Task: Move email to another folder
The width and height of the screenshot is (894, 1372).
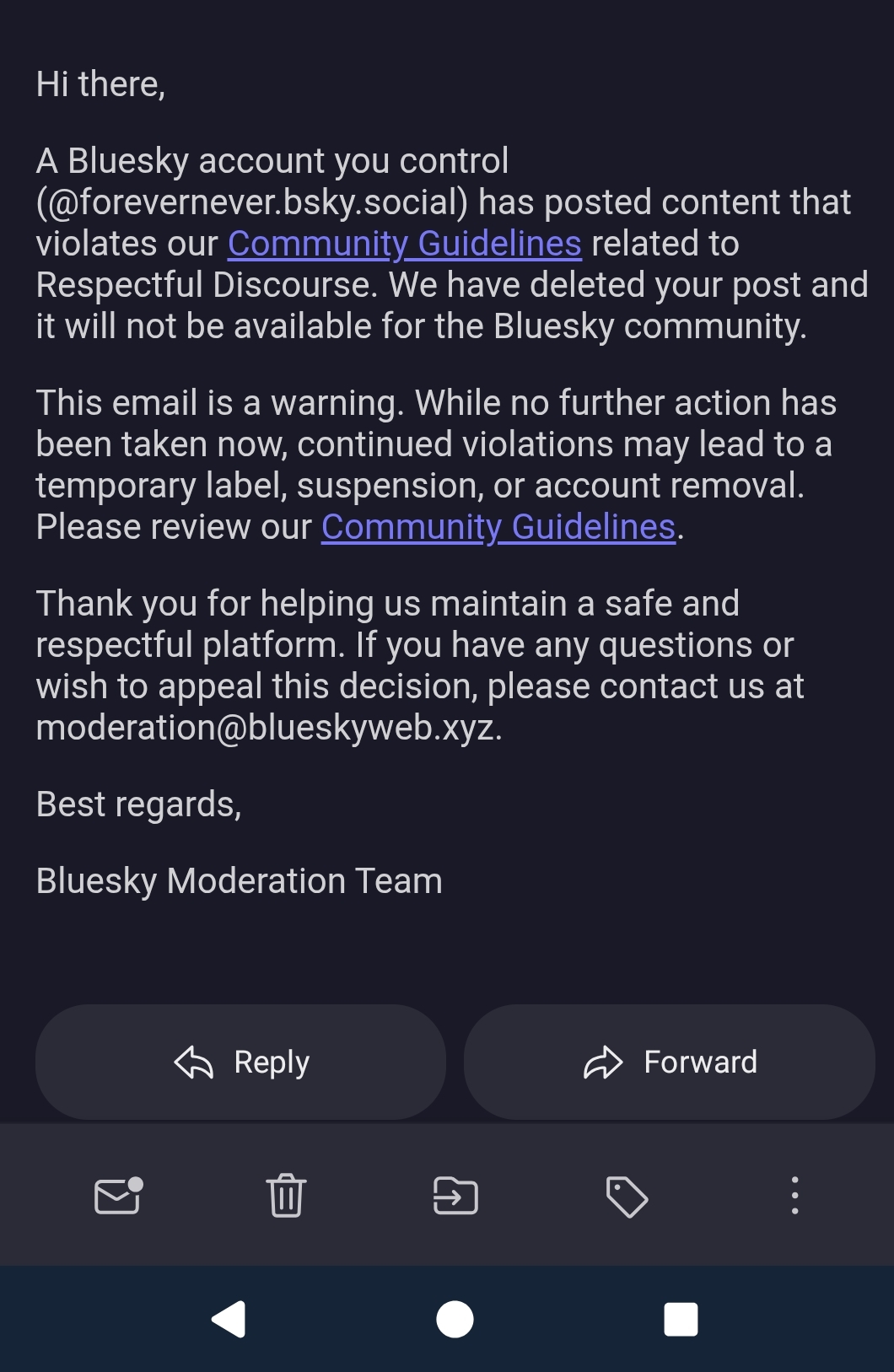Action: click(455, 1195)
